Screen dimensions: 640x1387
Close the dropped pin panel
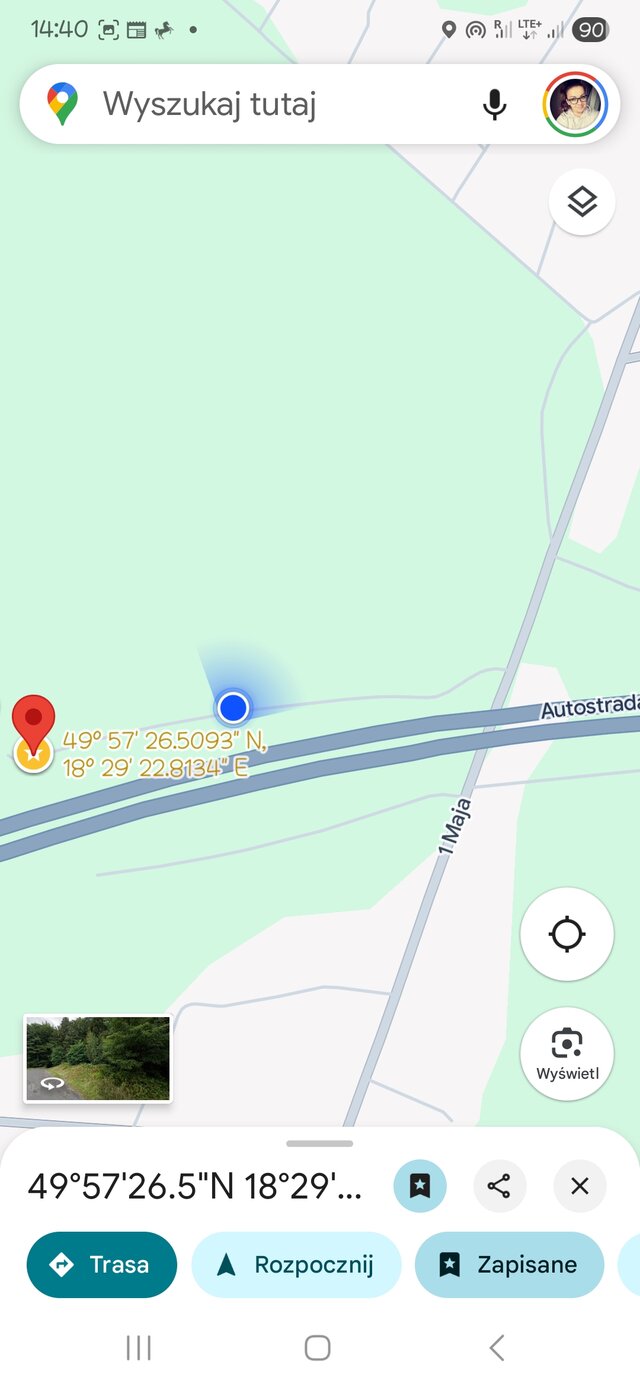click(x=580, y=1186)
